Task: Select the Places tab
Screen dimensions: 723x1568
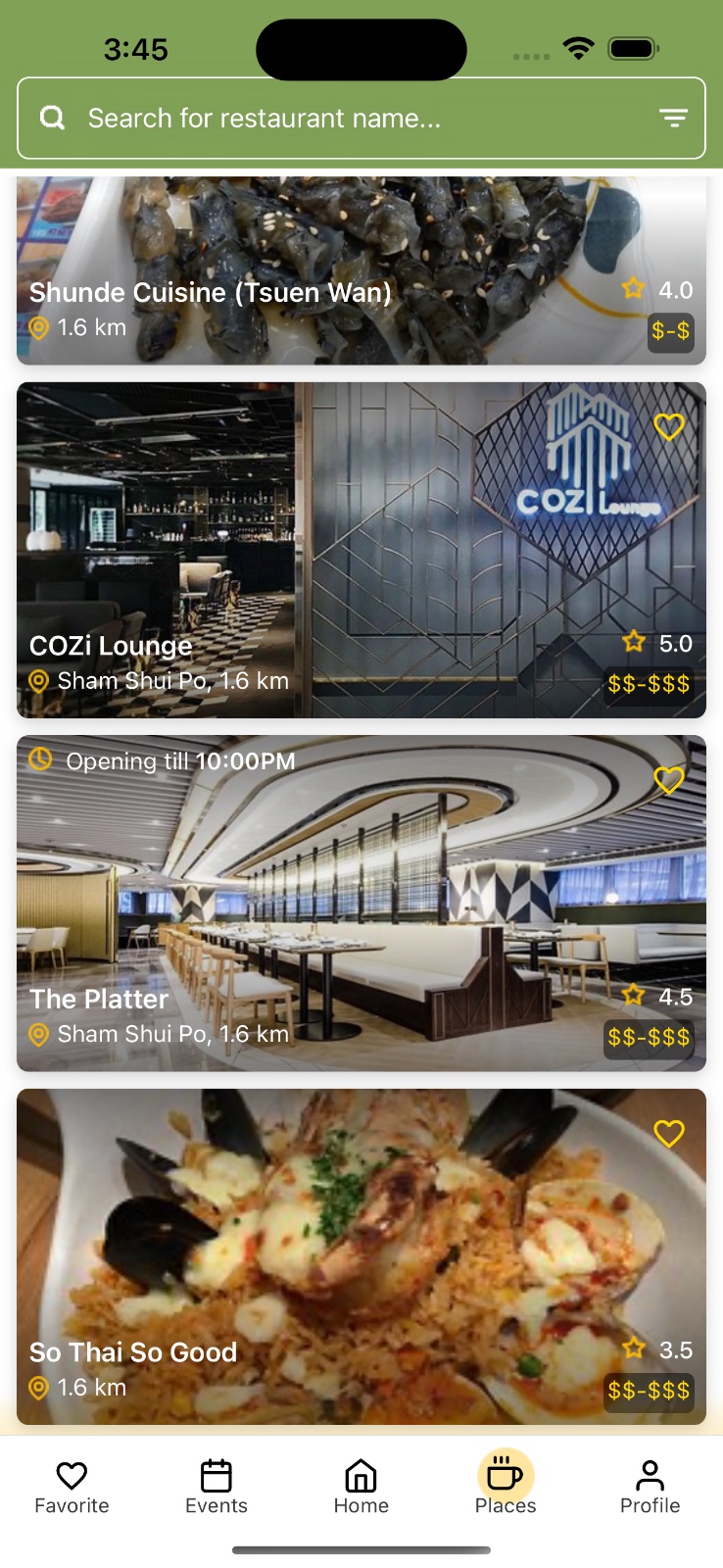Action: (506, 1487)
